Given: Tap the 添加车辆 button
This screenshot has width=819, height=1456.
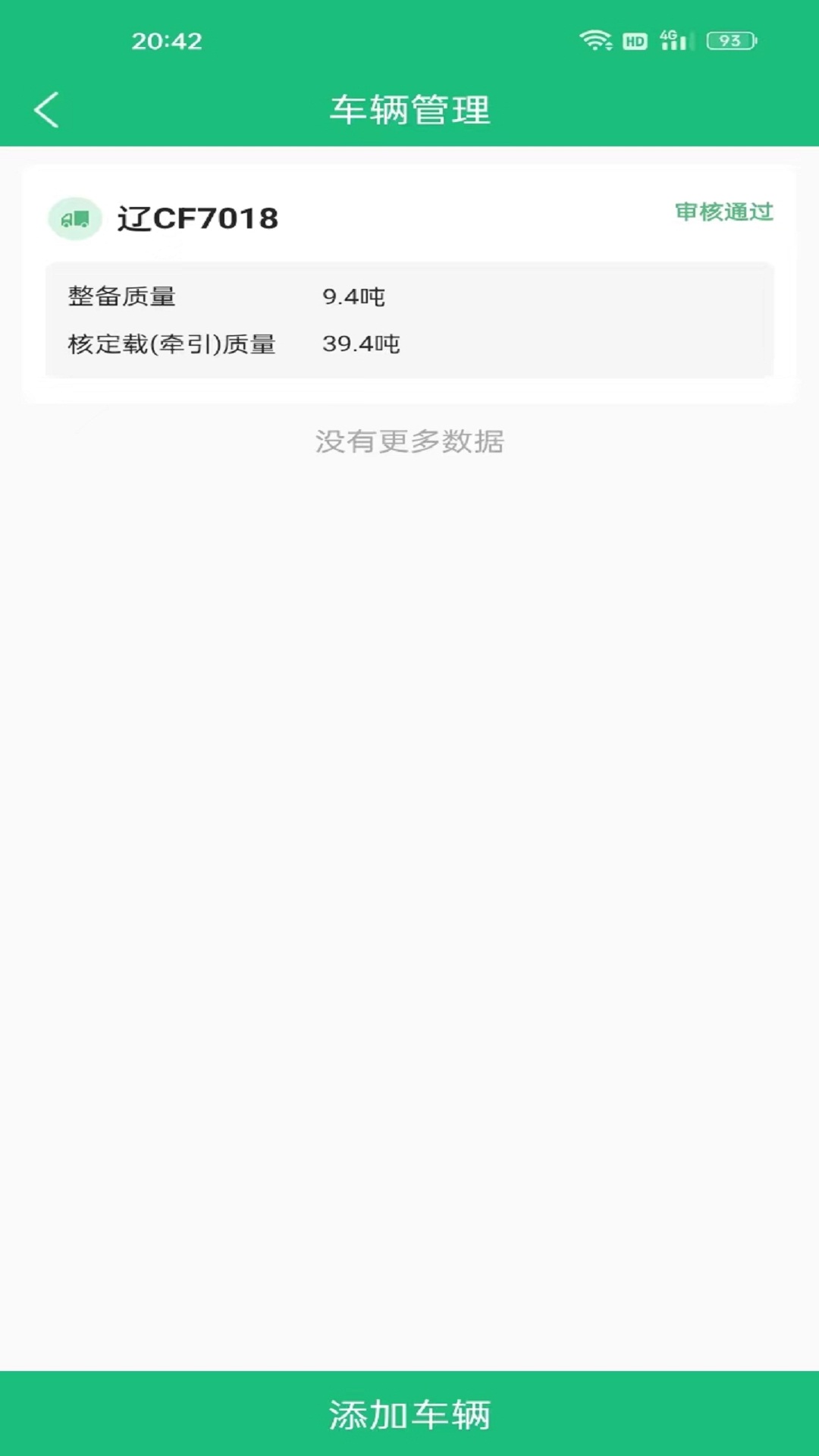Looking at the screenshot, I should [409, 1410].
